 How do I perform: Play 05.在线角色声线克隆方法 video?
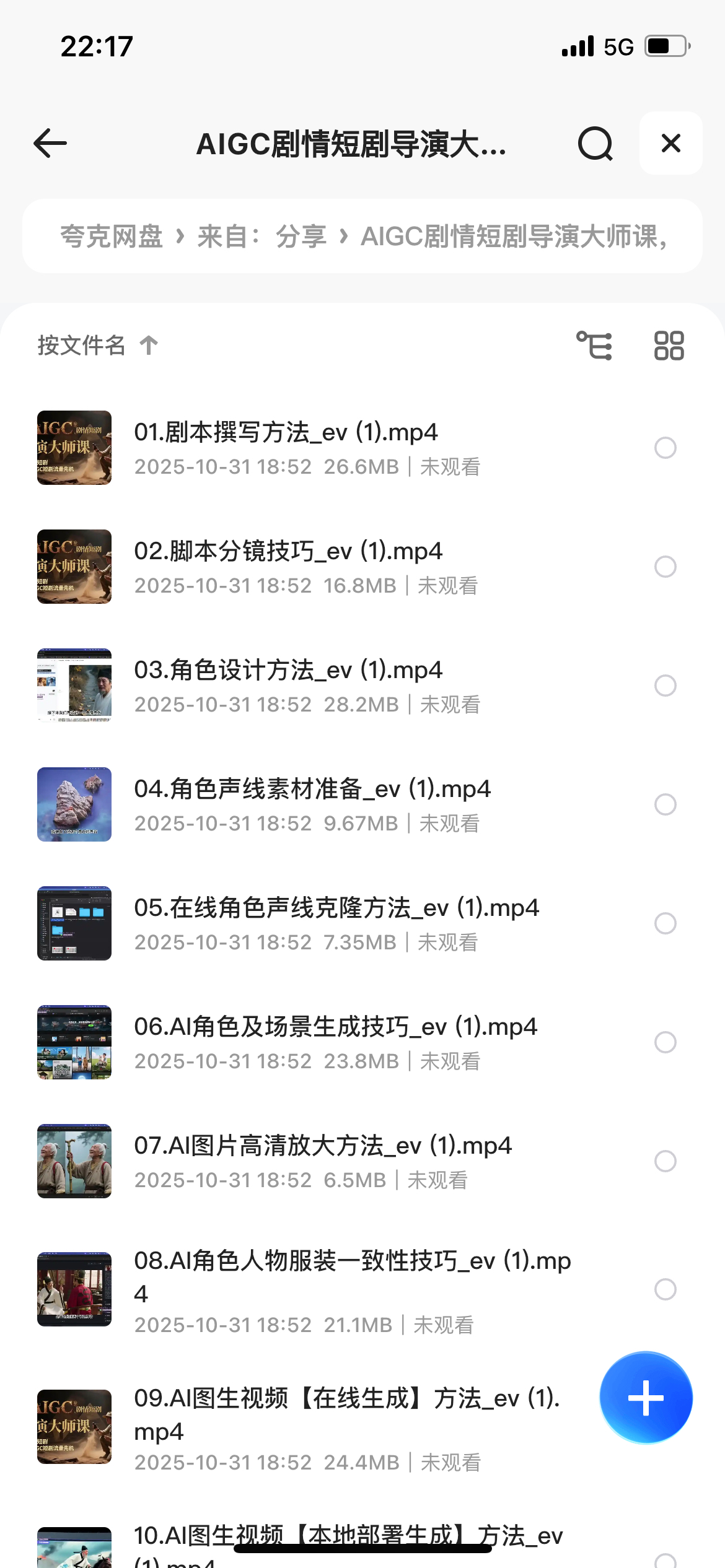coord(336,908)
